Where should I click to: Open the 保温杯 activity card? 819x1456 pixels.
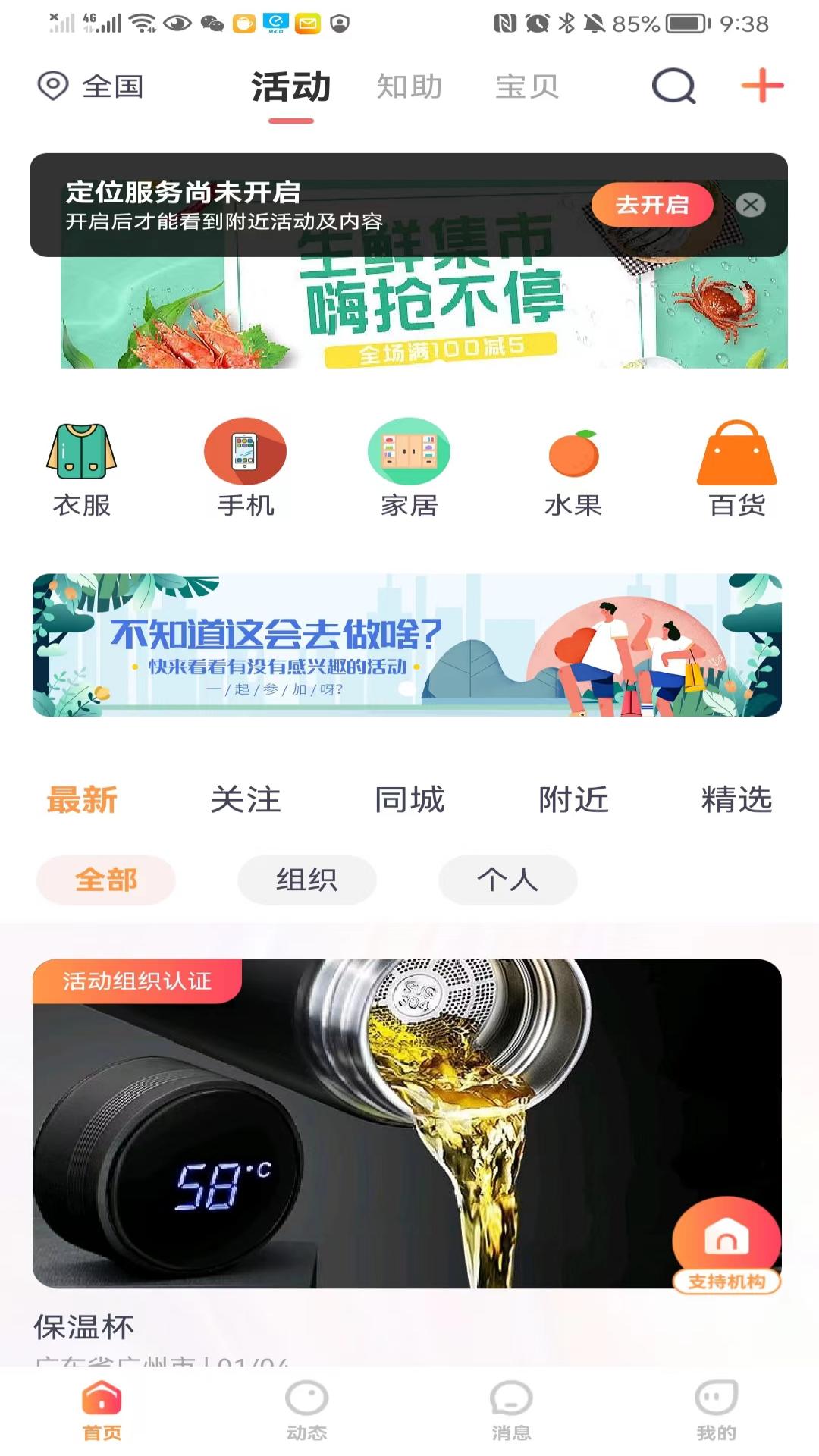(x=407, y=1123)
